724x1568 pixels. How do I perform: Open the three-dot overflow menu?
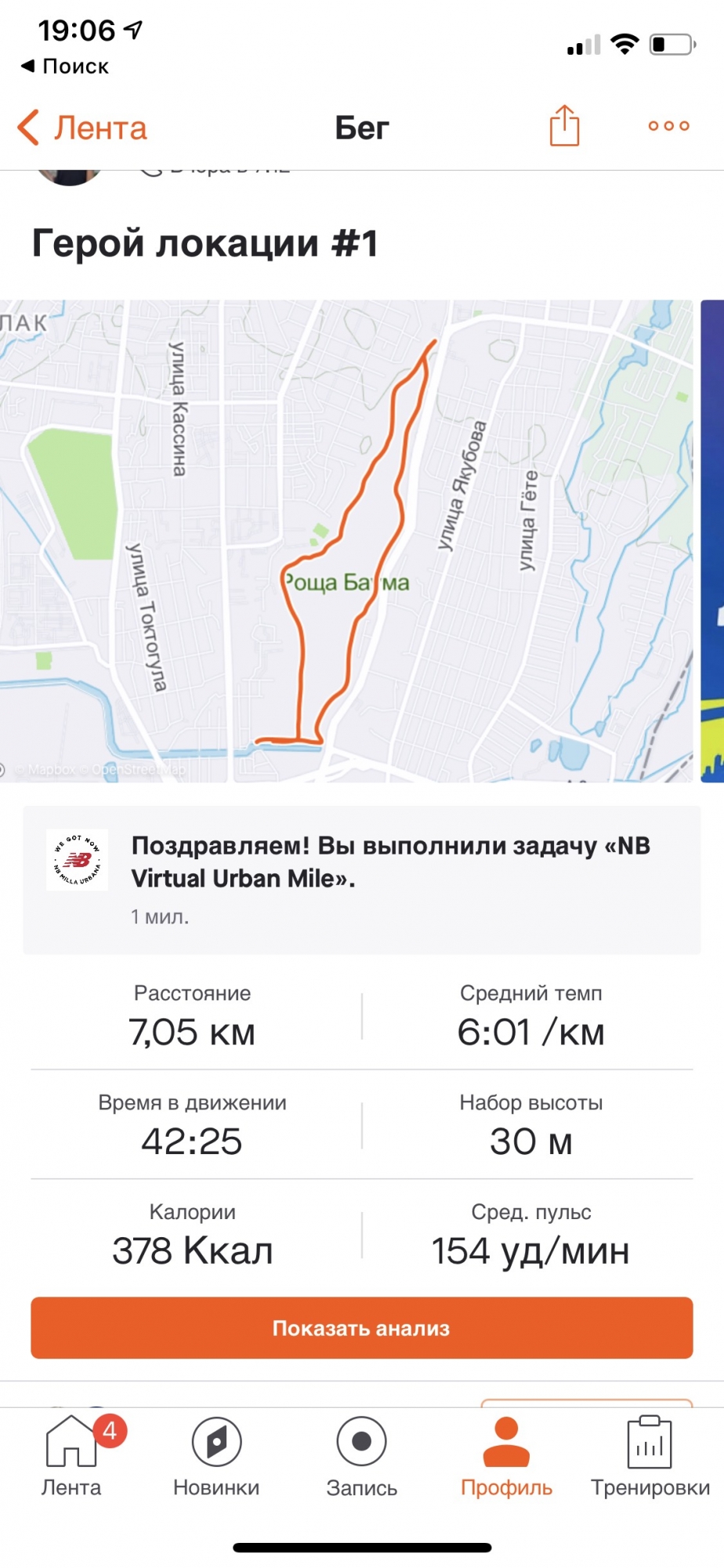(668, 126)
